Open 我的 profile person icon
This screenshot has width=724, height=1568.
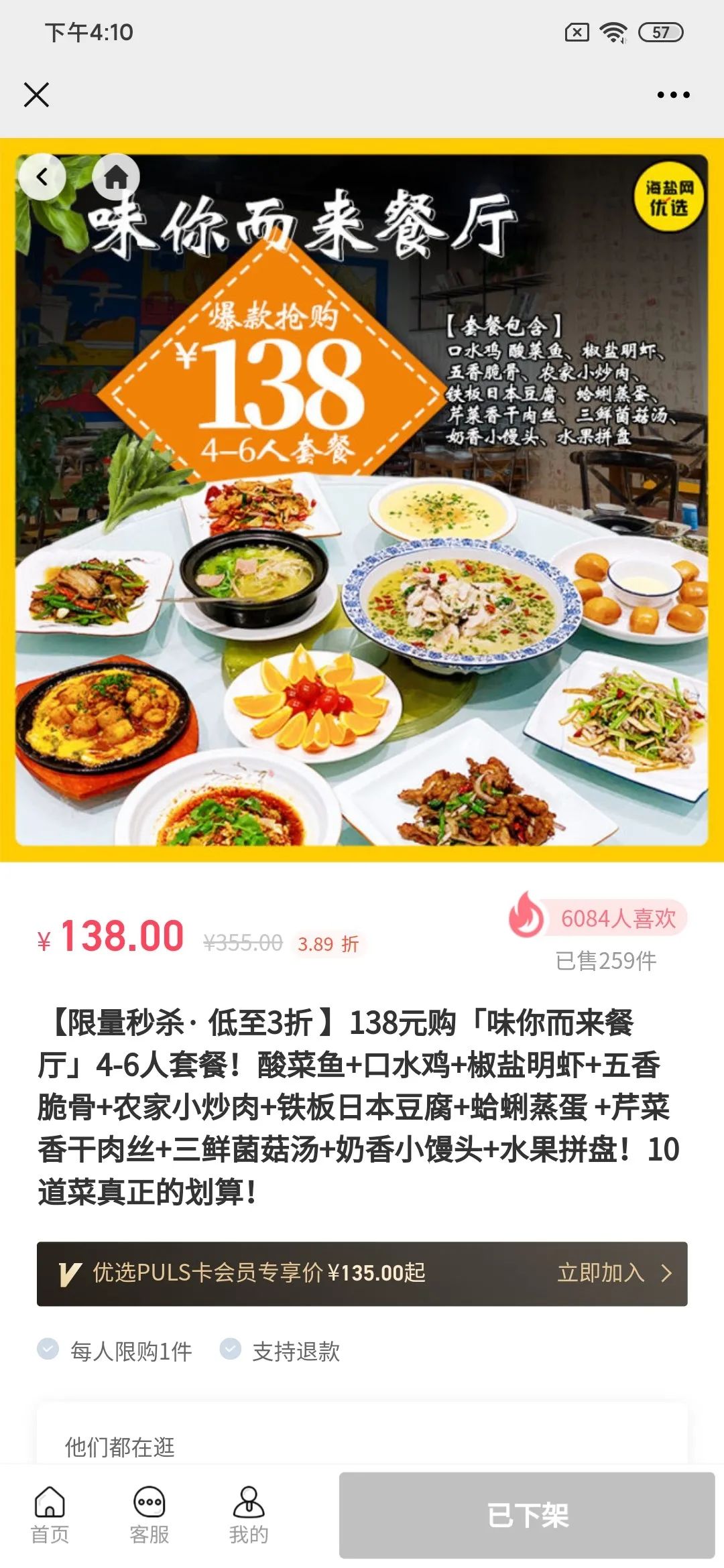pos(248,1500)
